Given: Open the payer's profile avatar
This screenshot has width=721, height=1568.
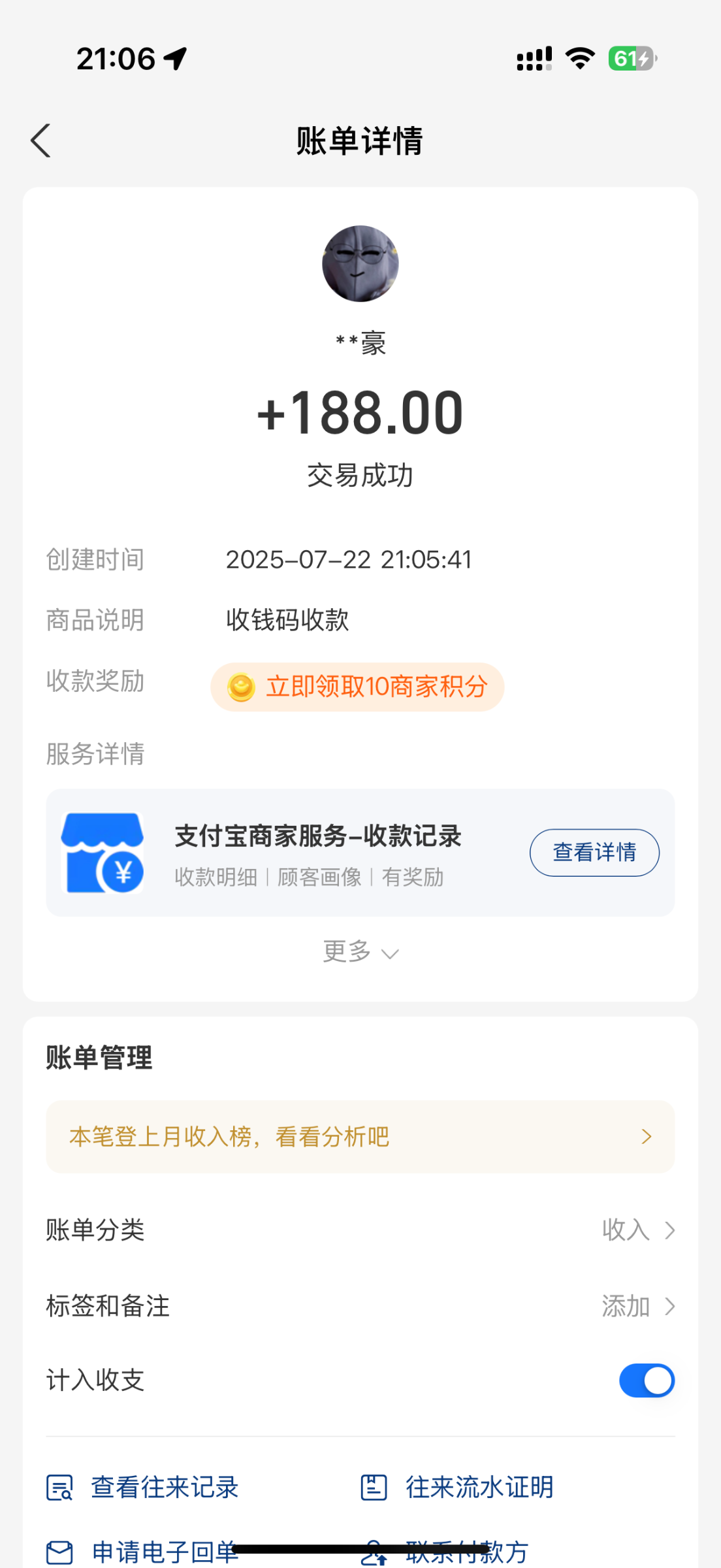Looking at the screenshot, I should tap(360, 264).
